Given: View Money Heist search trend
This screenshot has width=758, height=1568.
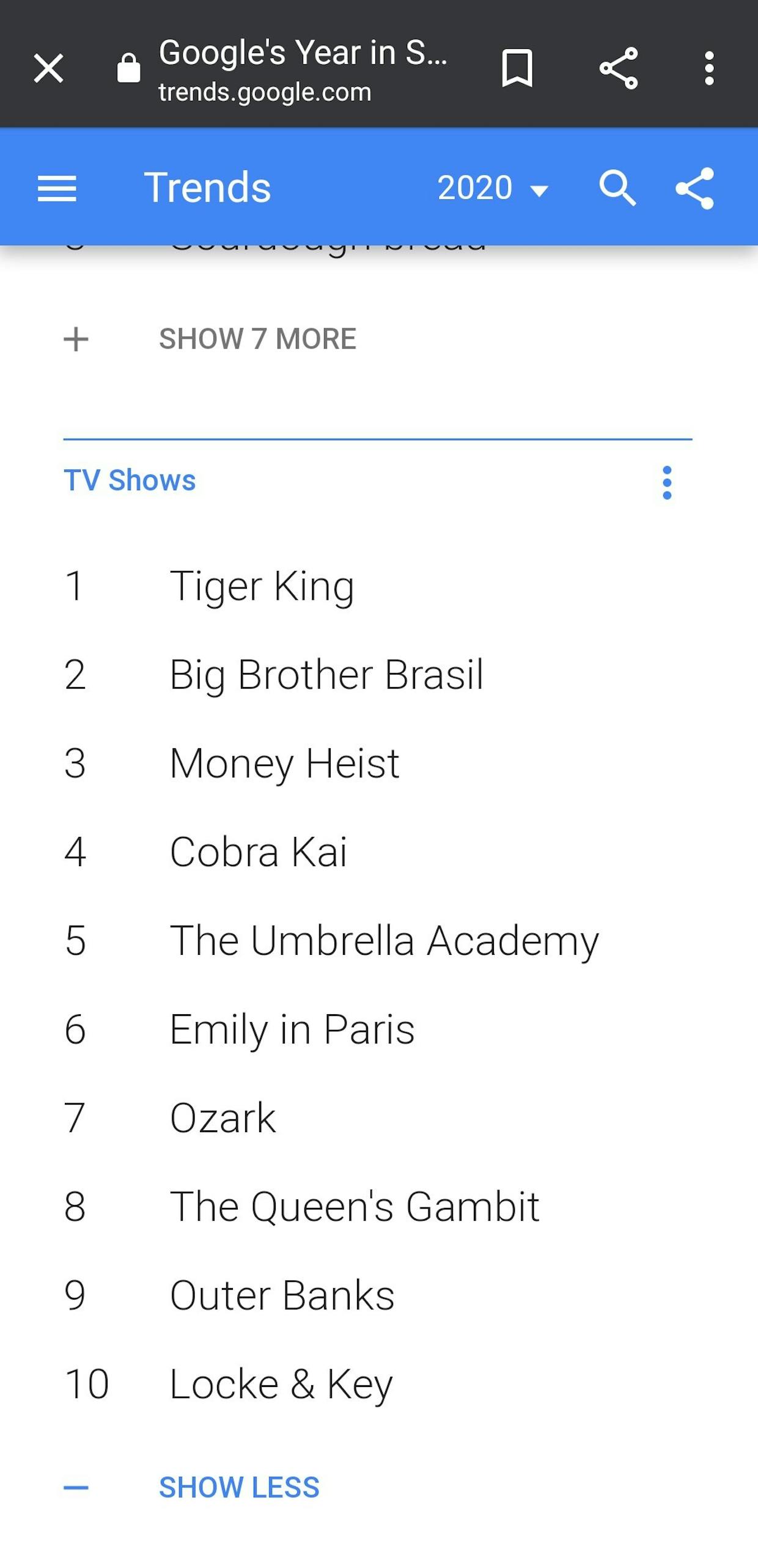Looking at the screenshot, I should pos(285,764).
